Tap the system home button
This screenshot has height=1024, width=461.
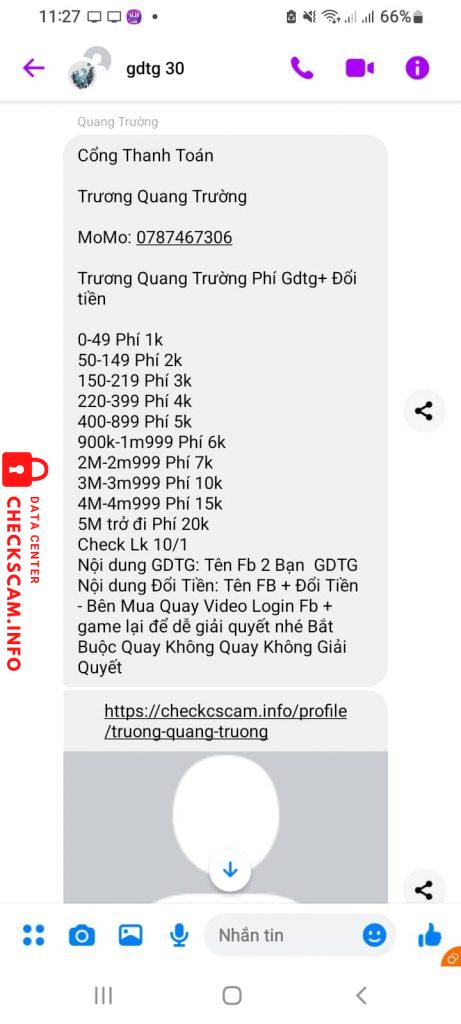tap(232, 995)
